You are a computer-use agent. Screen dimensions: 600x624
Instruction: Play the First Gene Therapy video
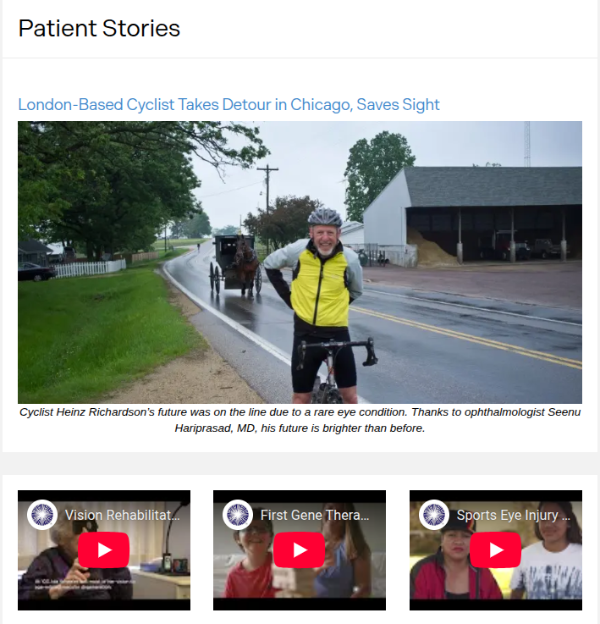[299, 550]
